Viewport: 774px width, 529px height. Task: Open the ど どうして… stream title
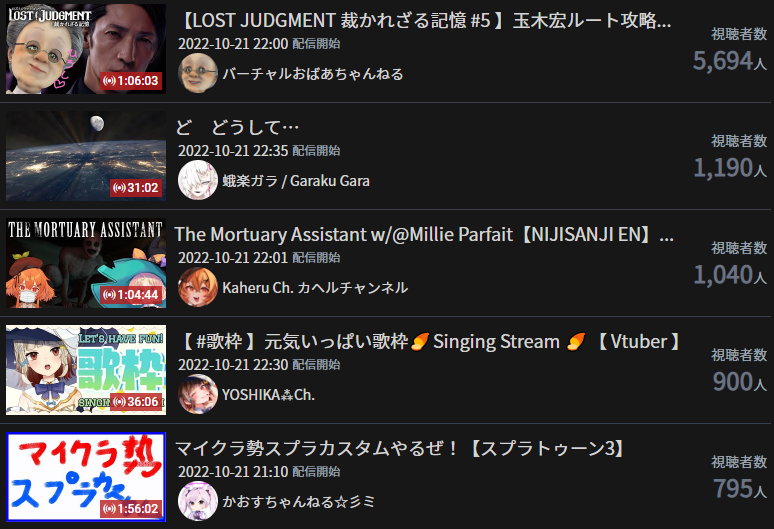point(237,128)
